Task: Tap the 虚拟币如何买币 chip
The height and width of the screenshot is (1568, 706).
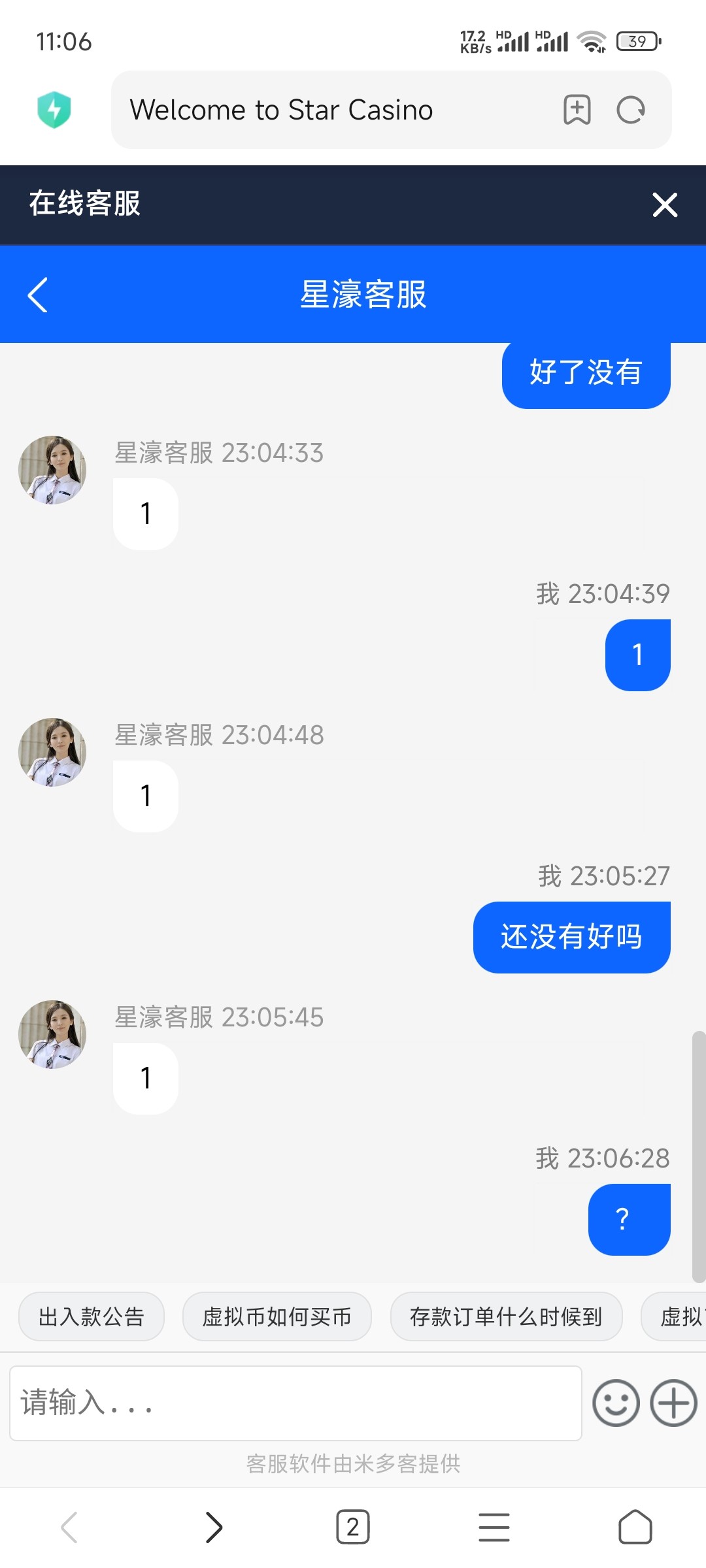Action: click(x=277, y=1316)
